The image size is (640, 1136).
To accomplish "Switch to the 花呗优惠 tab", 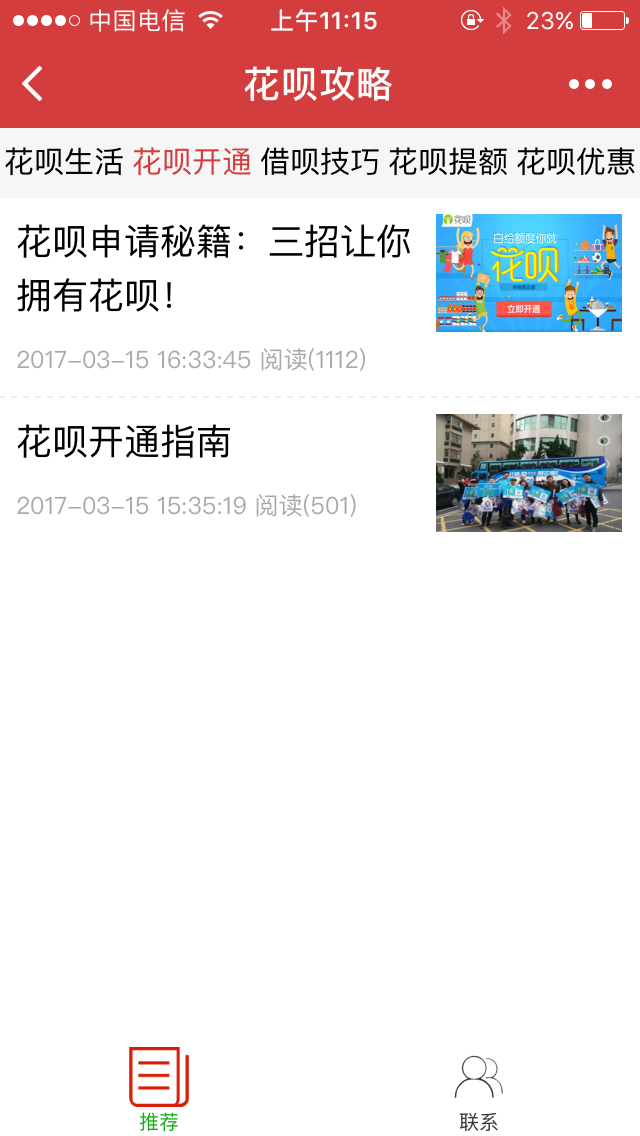I will (x=576, y=162).
